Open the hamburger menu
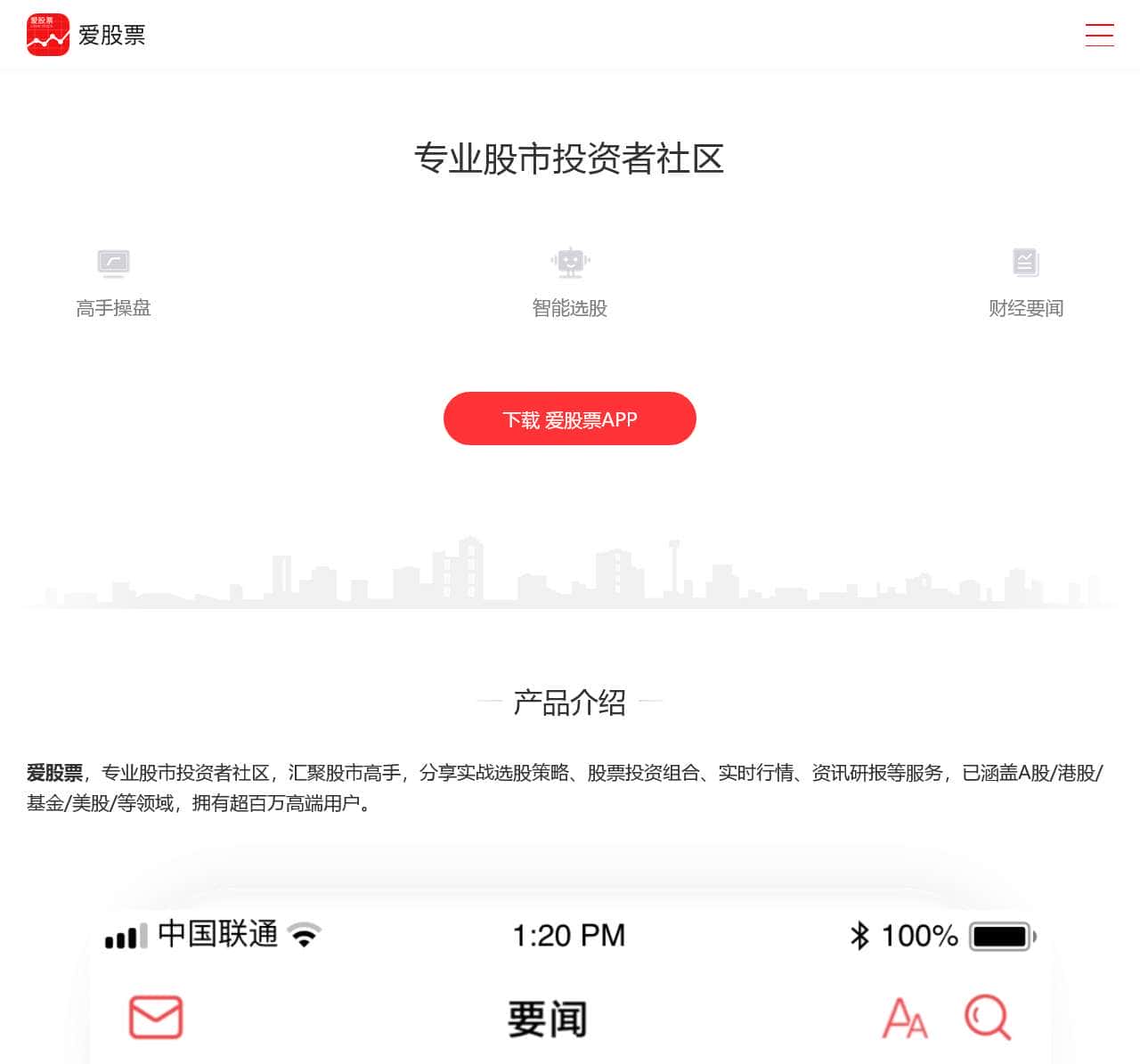The height and width of the screenshot is (1064, 1140). click(x=1099, y=35)
